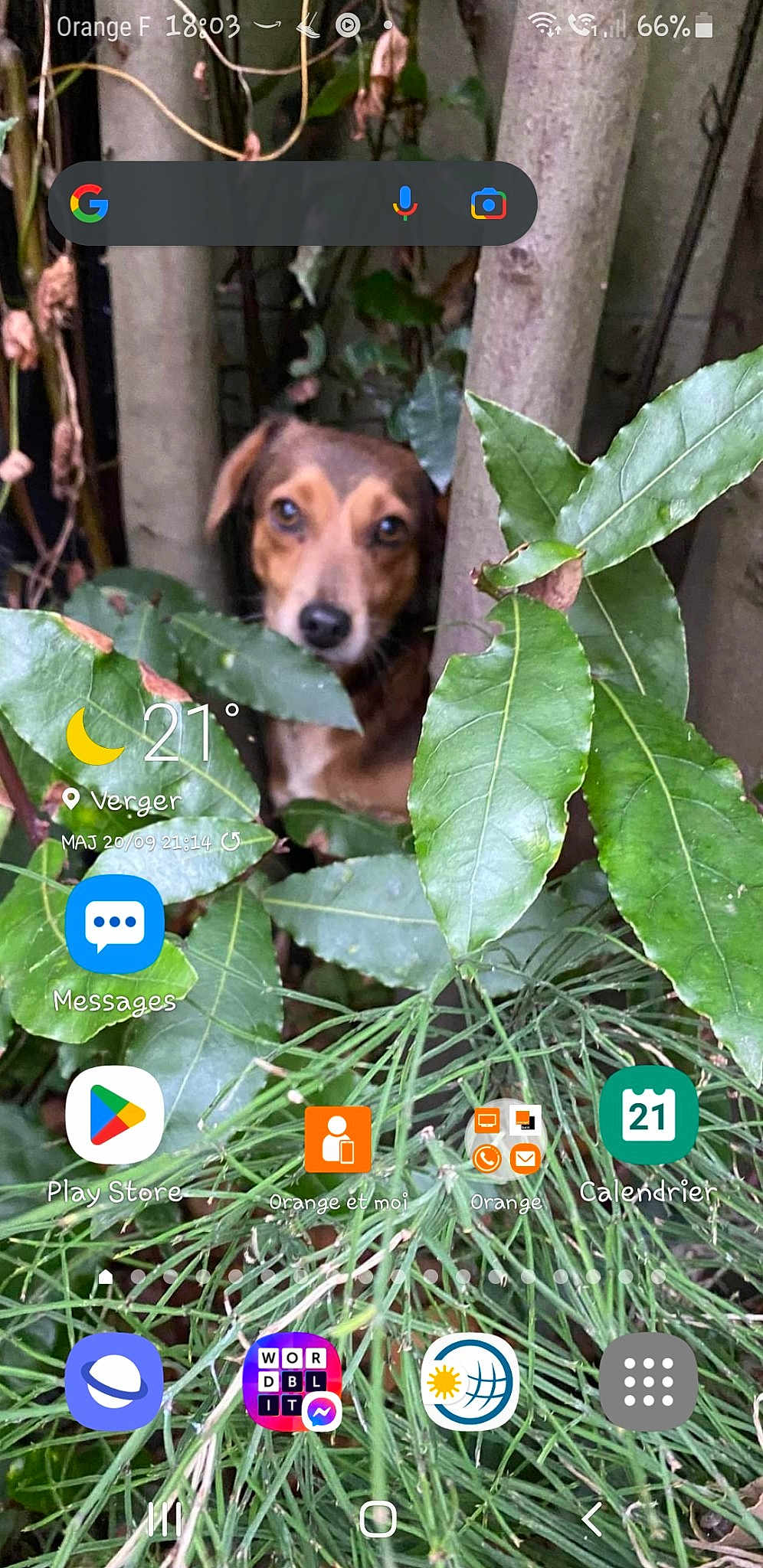Open the Messages app

(115, 925)
